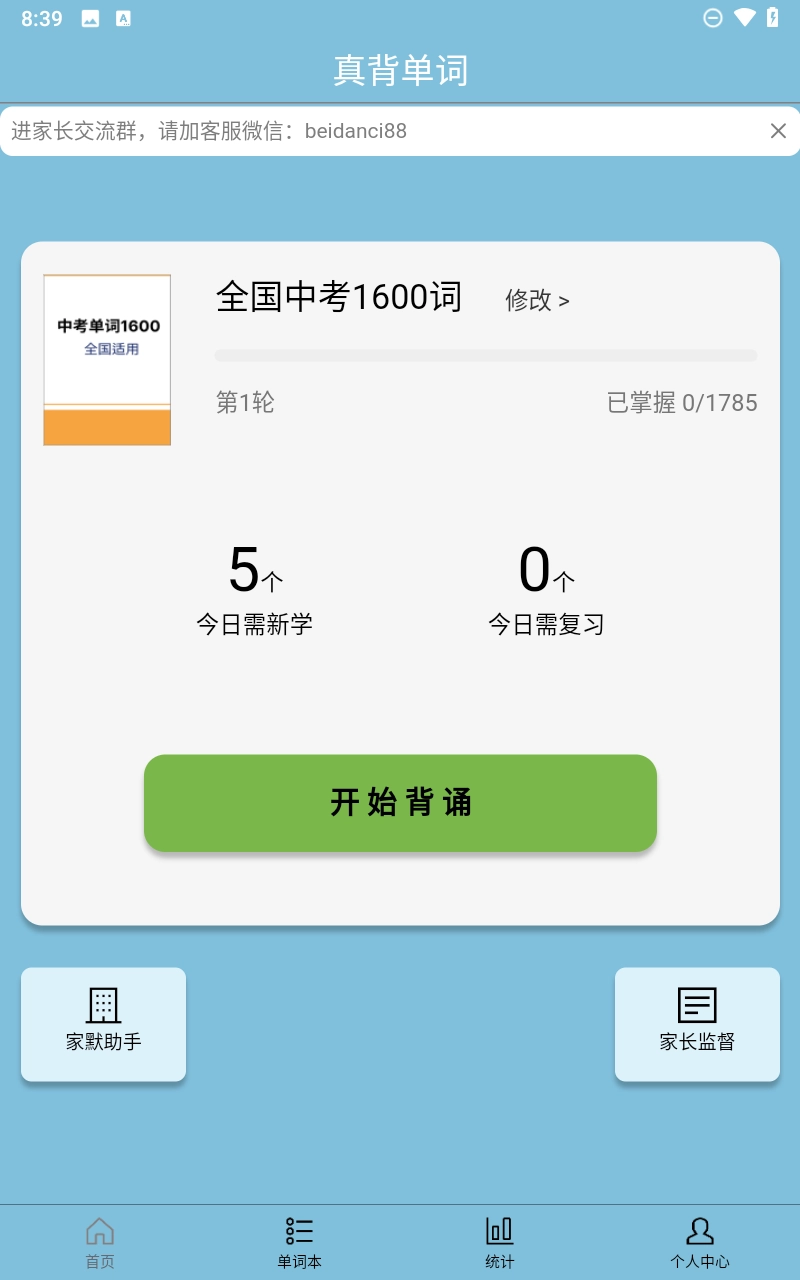Check the 第1轮 round label
800x1280 pixels.
tap(244, 403)
